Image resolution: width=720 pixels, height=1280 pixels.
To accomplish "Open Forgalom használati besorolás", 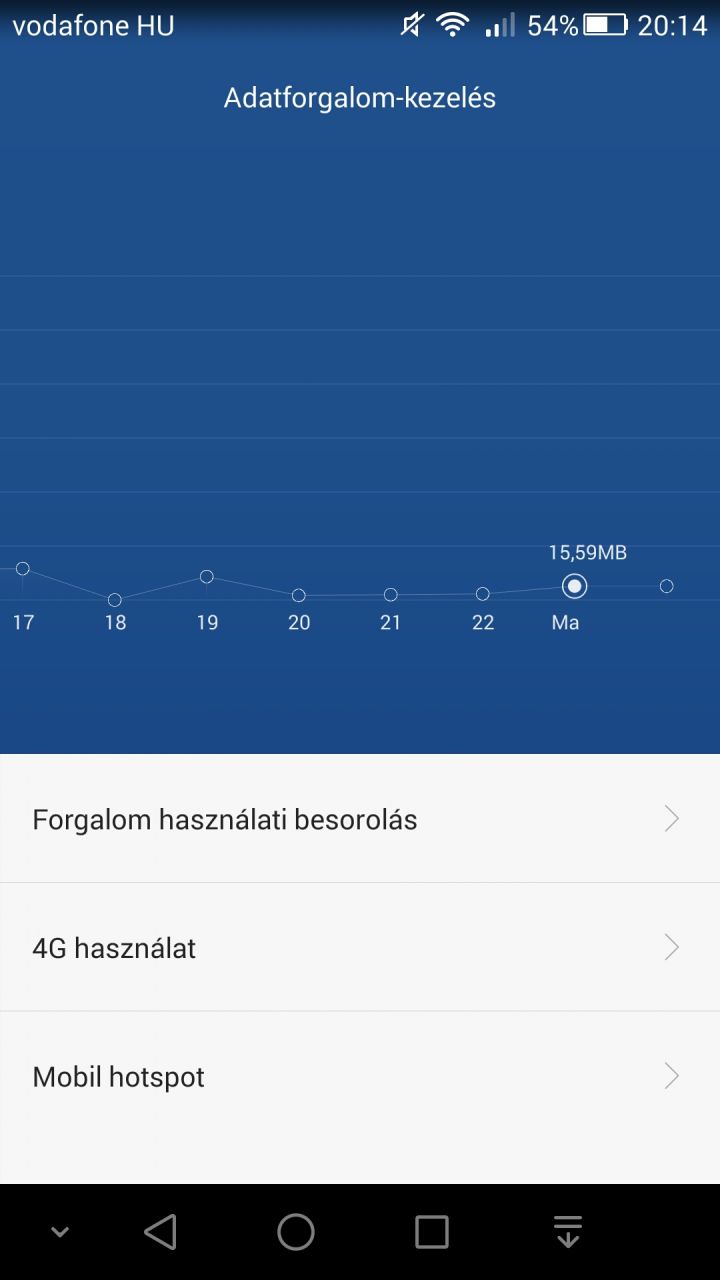I will click(x=360, y=819).
